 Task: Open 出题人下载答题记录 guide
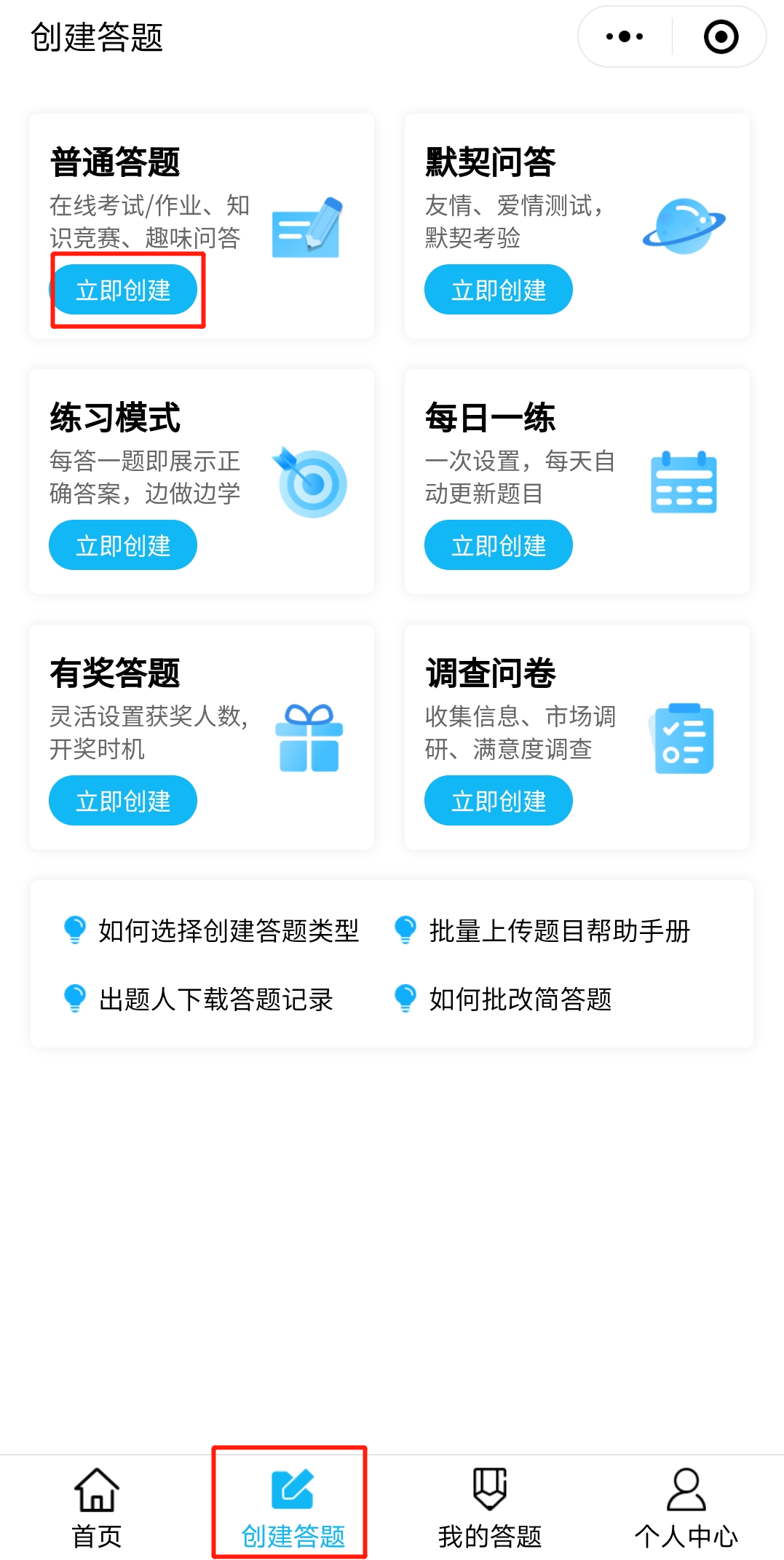coord(215,999)
